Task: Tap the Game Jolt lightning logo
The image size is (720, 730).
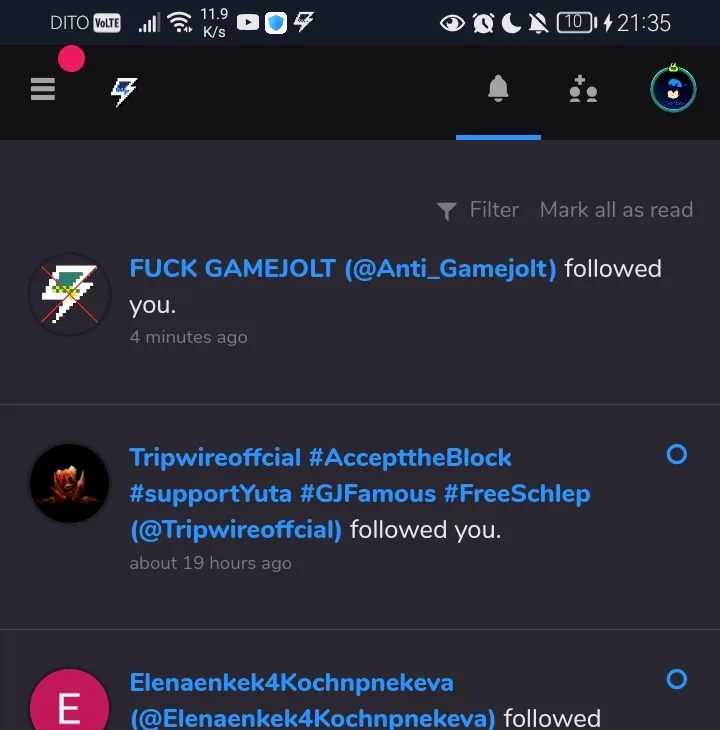Action: point(124,92)
